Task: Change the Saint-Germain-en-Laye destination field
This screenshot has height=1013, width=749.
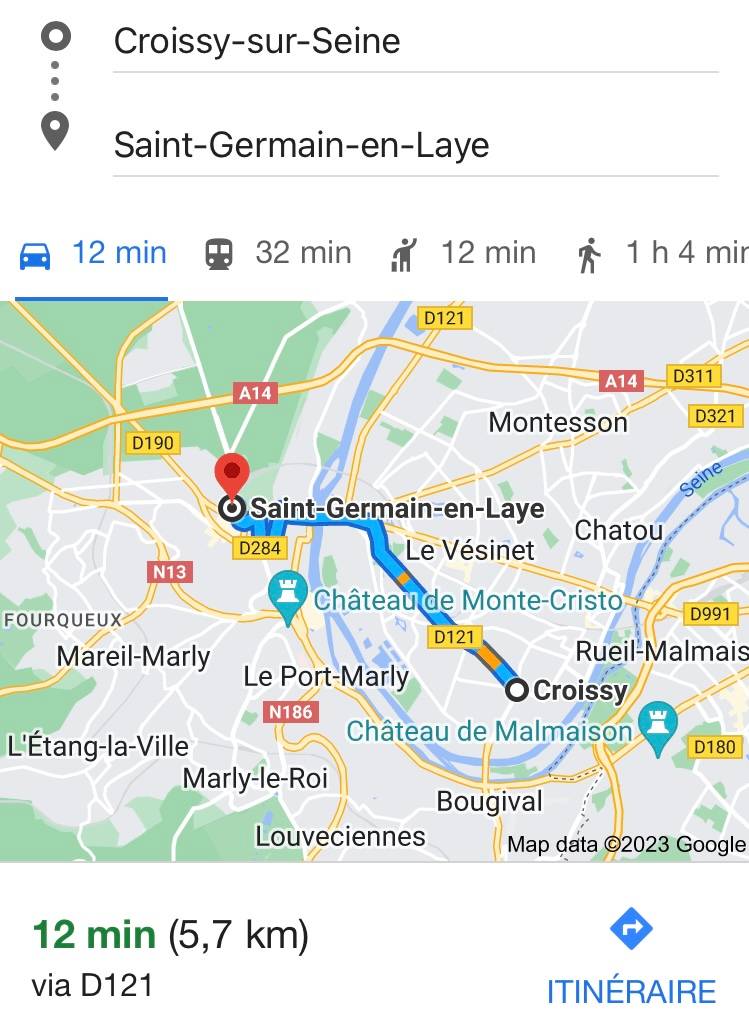Action: pyautogui.click(x=414, y=145)
